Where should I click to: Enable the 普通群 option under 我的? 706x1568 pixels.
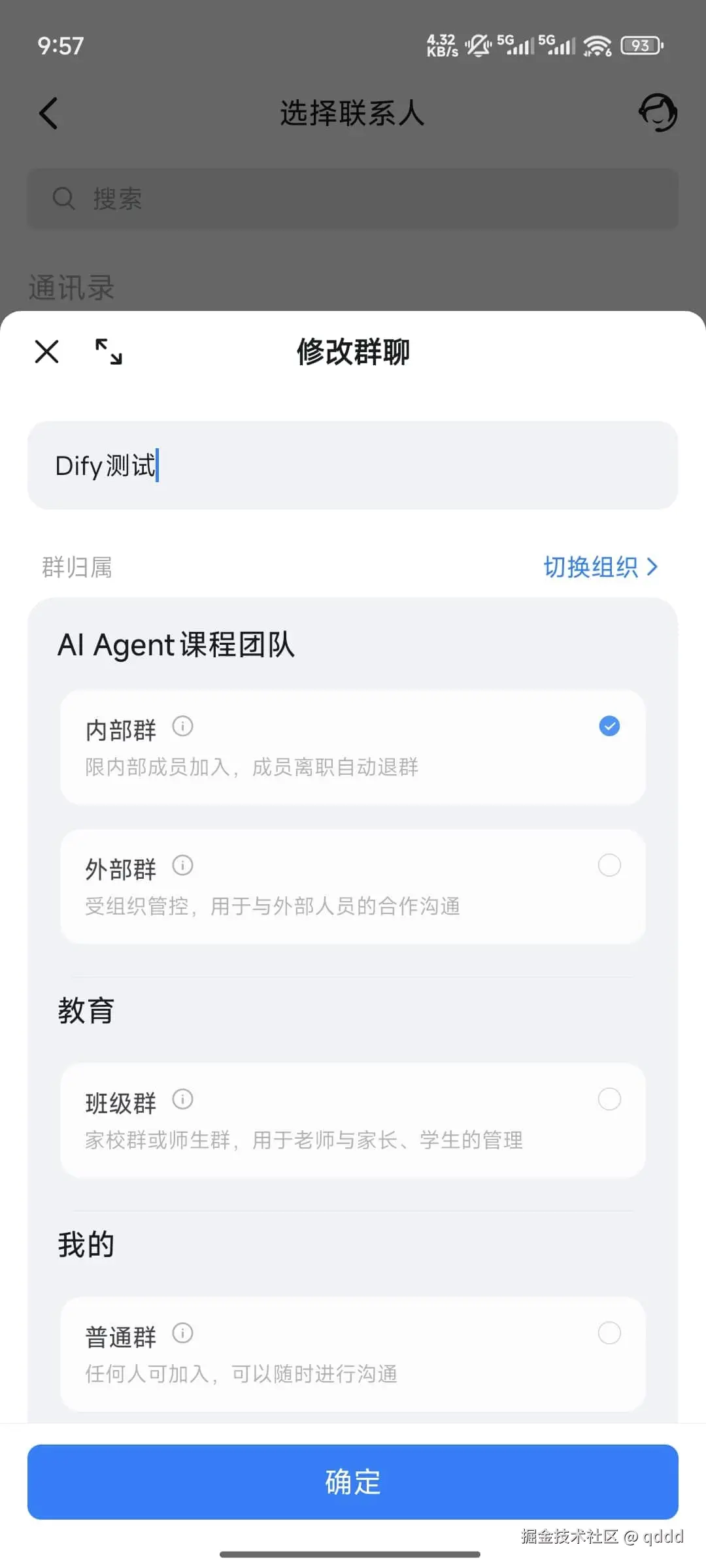(x=609, y=1333)
